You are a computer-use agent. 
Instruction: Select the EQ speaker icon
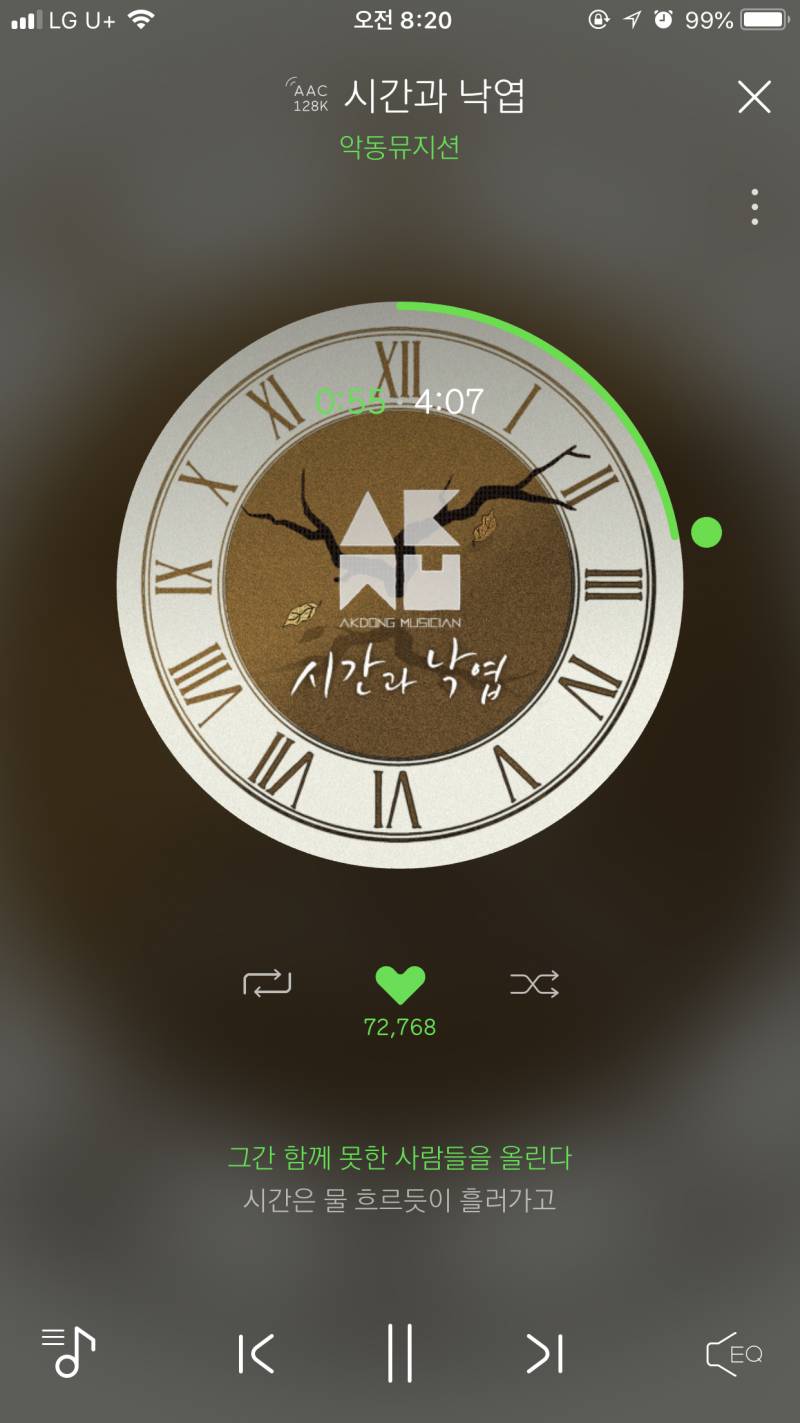click(737, 1357)
